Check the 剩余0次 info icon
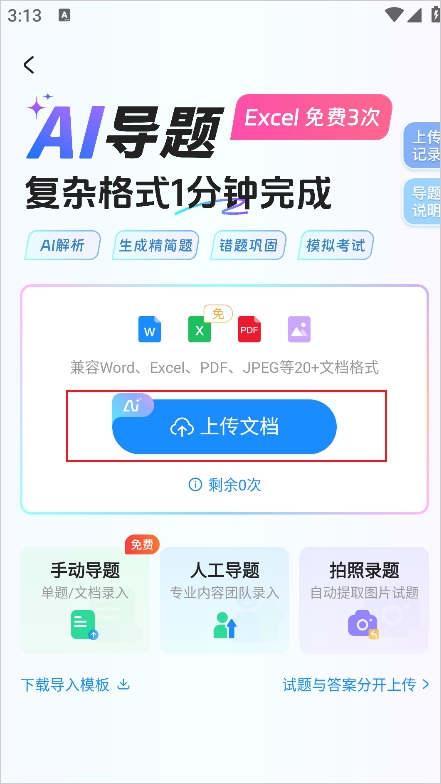 pos(195,484)
